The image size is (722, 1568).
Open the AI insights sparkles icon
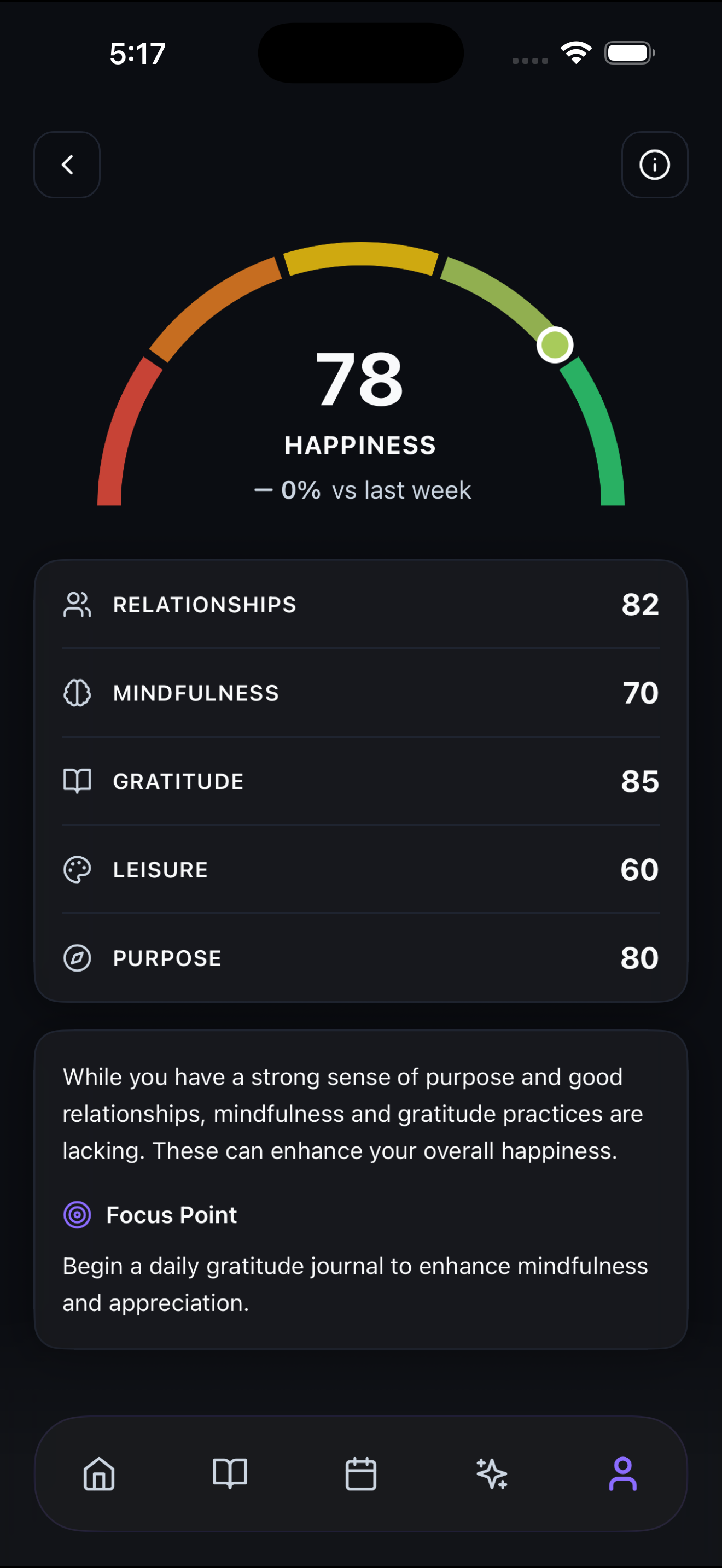492,1473
